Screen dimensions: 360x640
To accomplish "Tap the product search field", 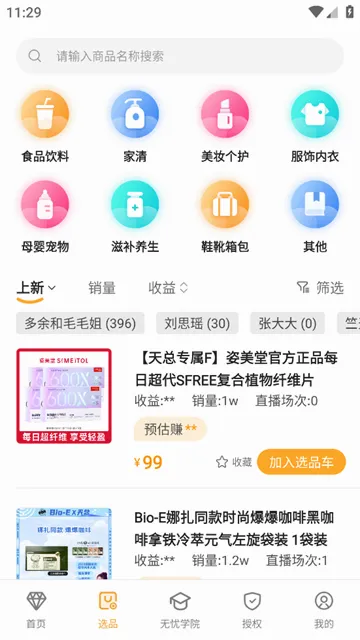I will [180, 56].
